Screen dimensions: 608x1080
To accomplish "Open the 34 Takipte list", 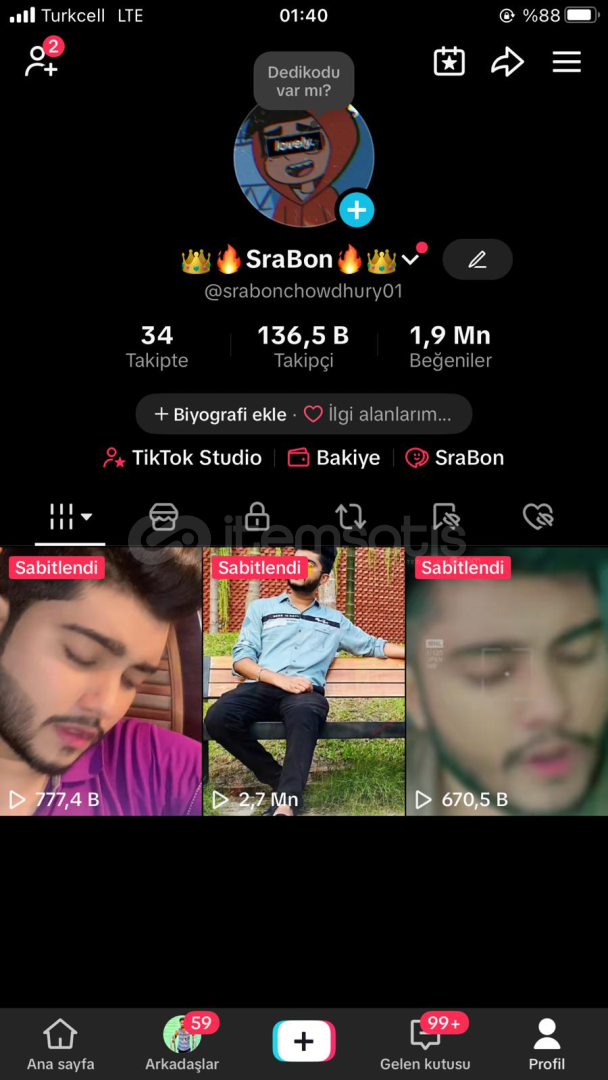I will pyautogui.click(x=157, y=346).
